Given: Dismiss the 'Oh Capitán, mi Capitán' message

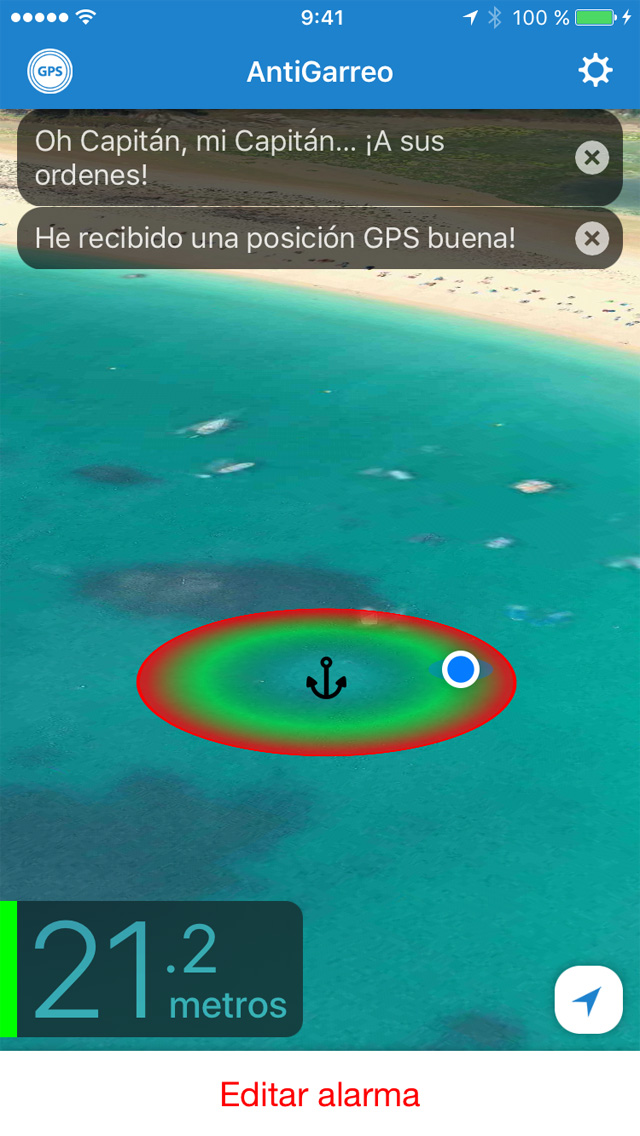Looking at the screenshot, I should tap(592, 158).
